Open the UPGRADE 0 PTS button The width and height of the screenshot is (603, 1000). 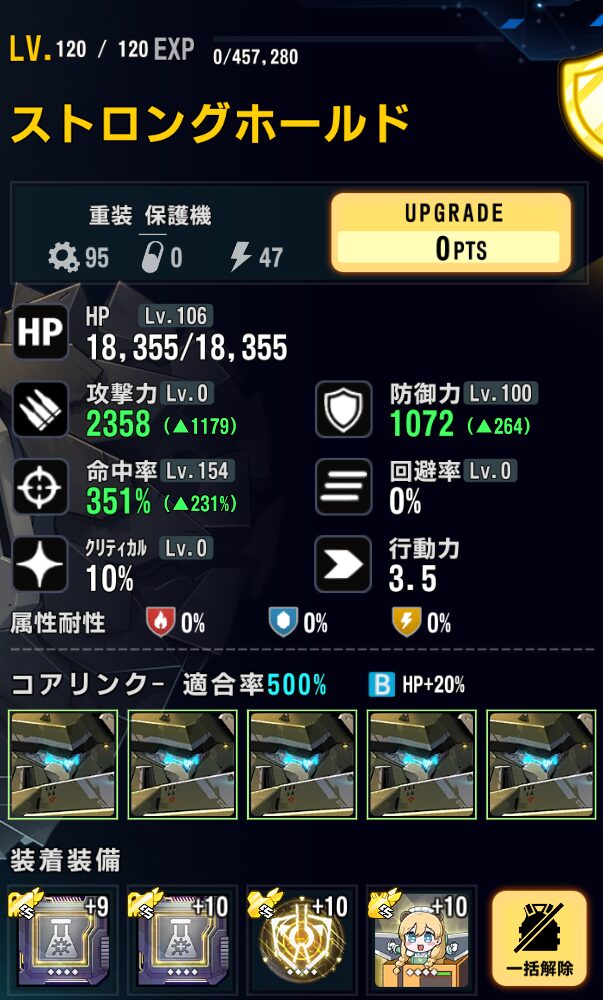tap(451, 233)
